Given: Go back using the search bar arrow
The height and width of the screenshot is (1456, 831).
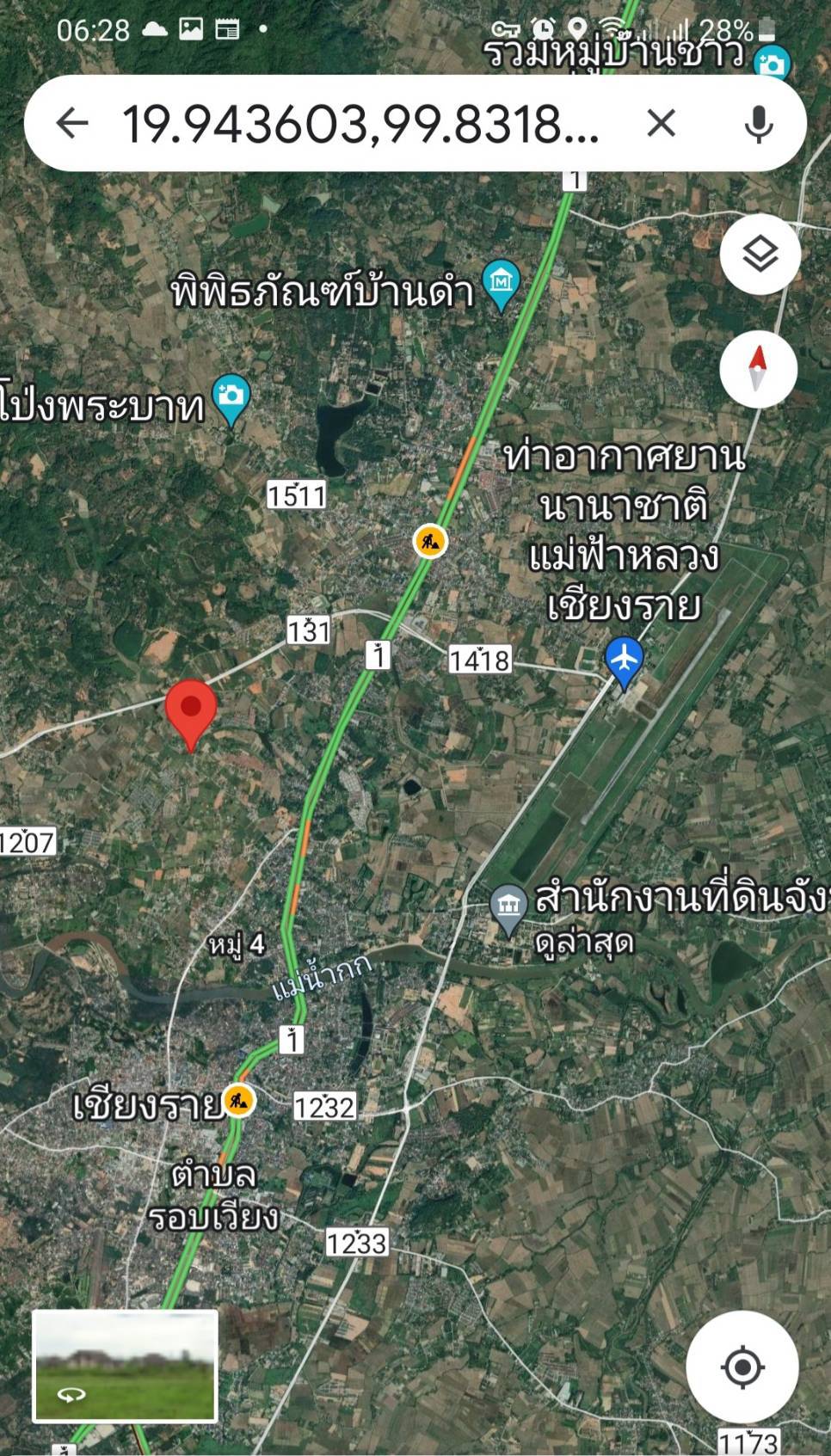Looking at the screenshot, I should (x=72, y=123).
